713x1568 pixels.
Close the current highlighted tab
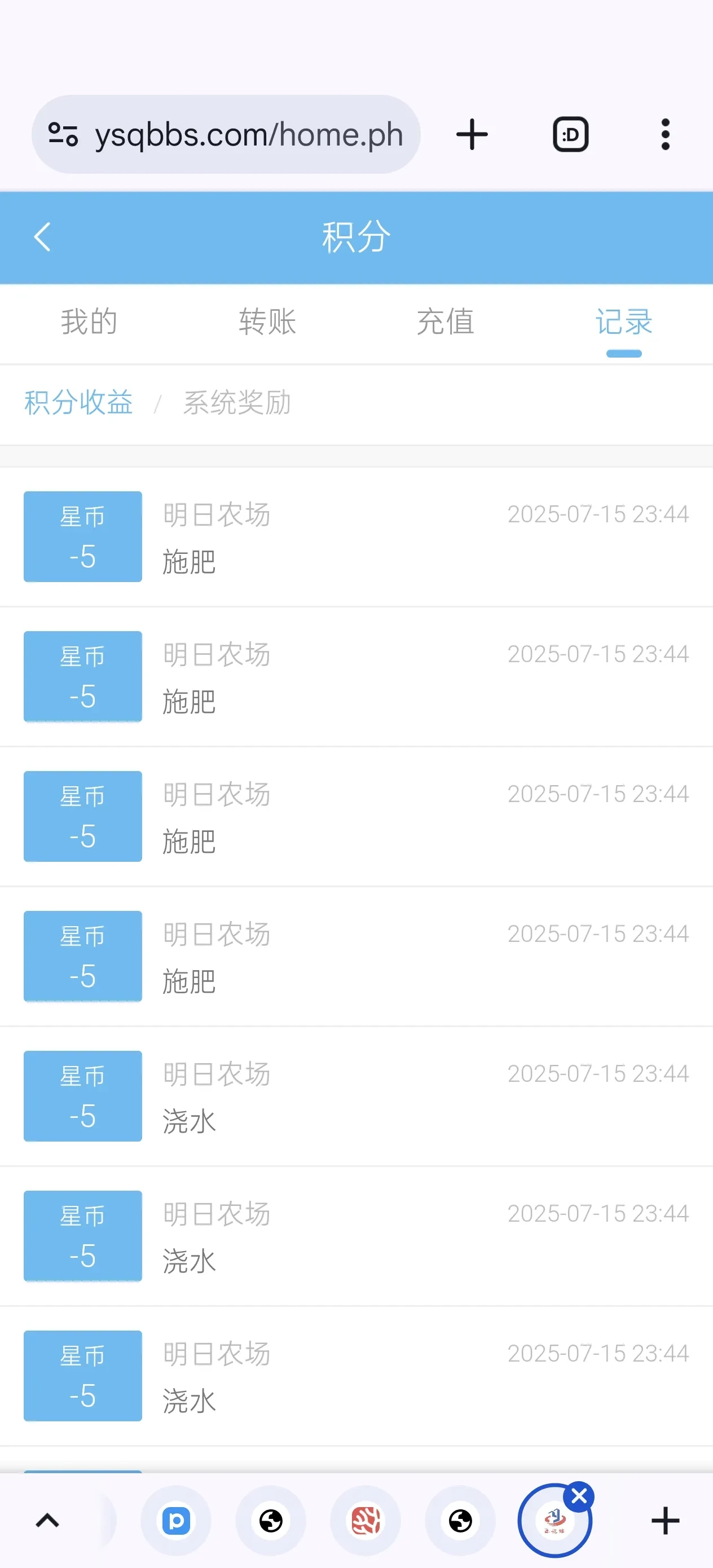(x=579, y=1496)
